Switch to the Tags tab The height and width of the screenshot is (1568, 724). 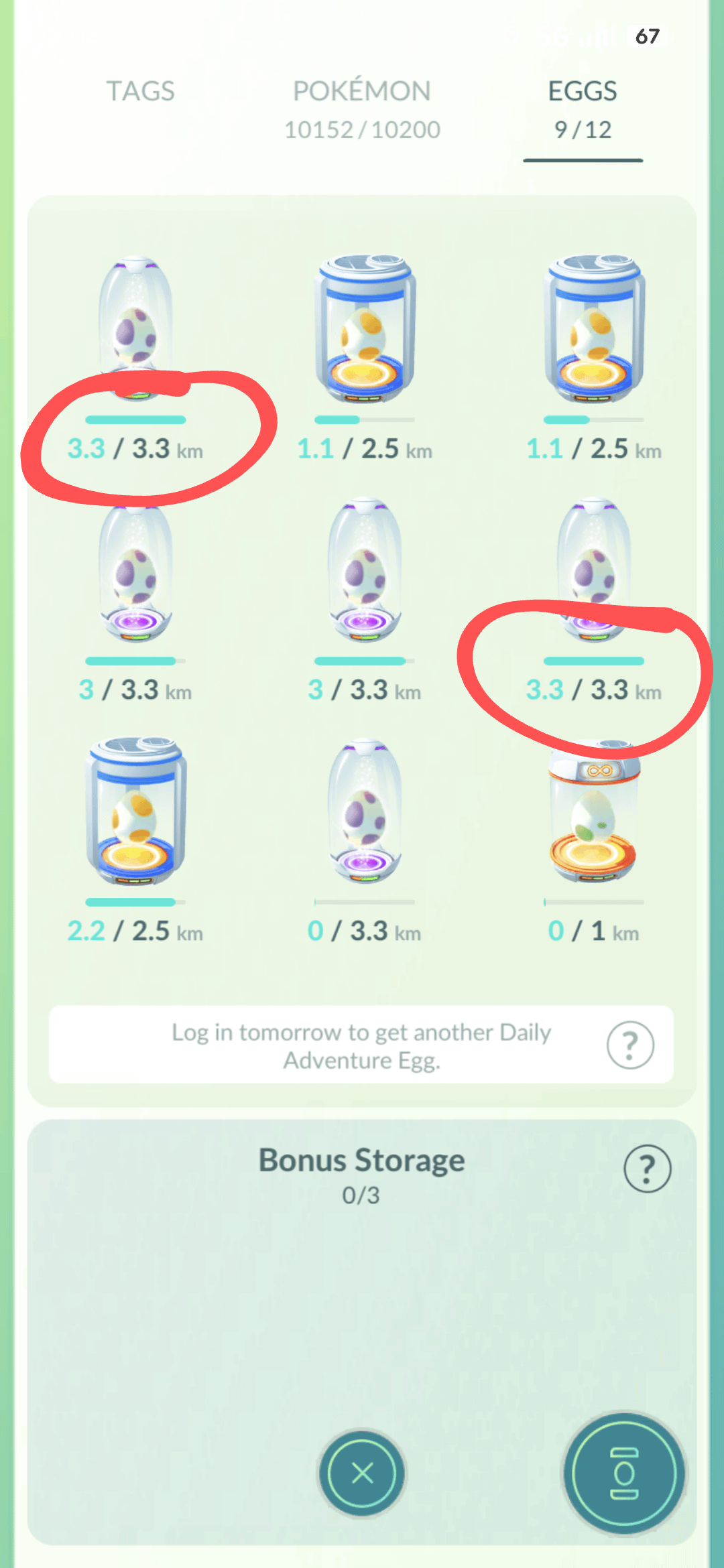coord(140,92)
